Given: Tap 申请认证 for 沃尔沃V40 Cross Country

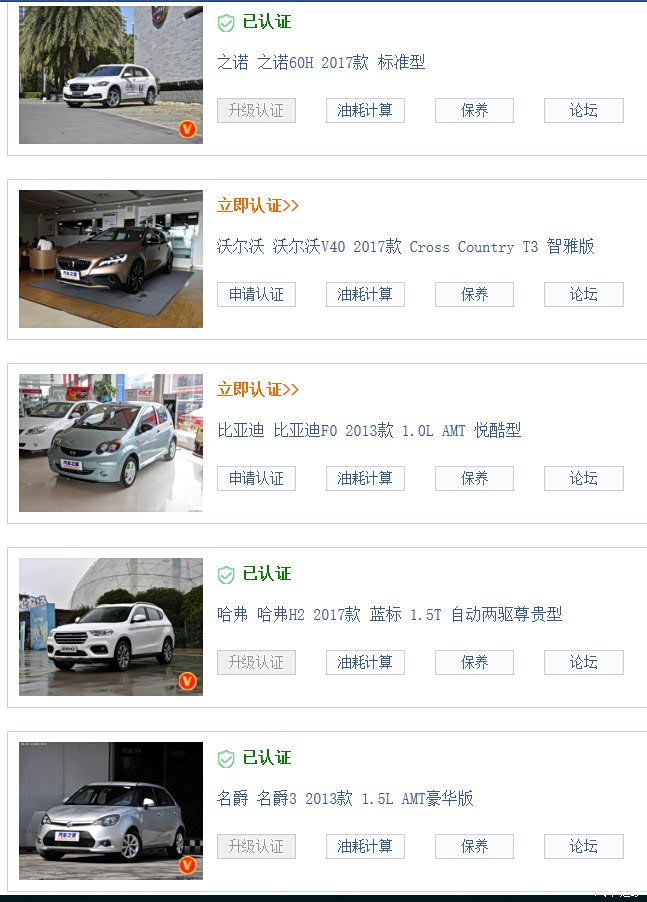Looking at the screenshot, I should pyautogui.click(x=256, y=294).
